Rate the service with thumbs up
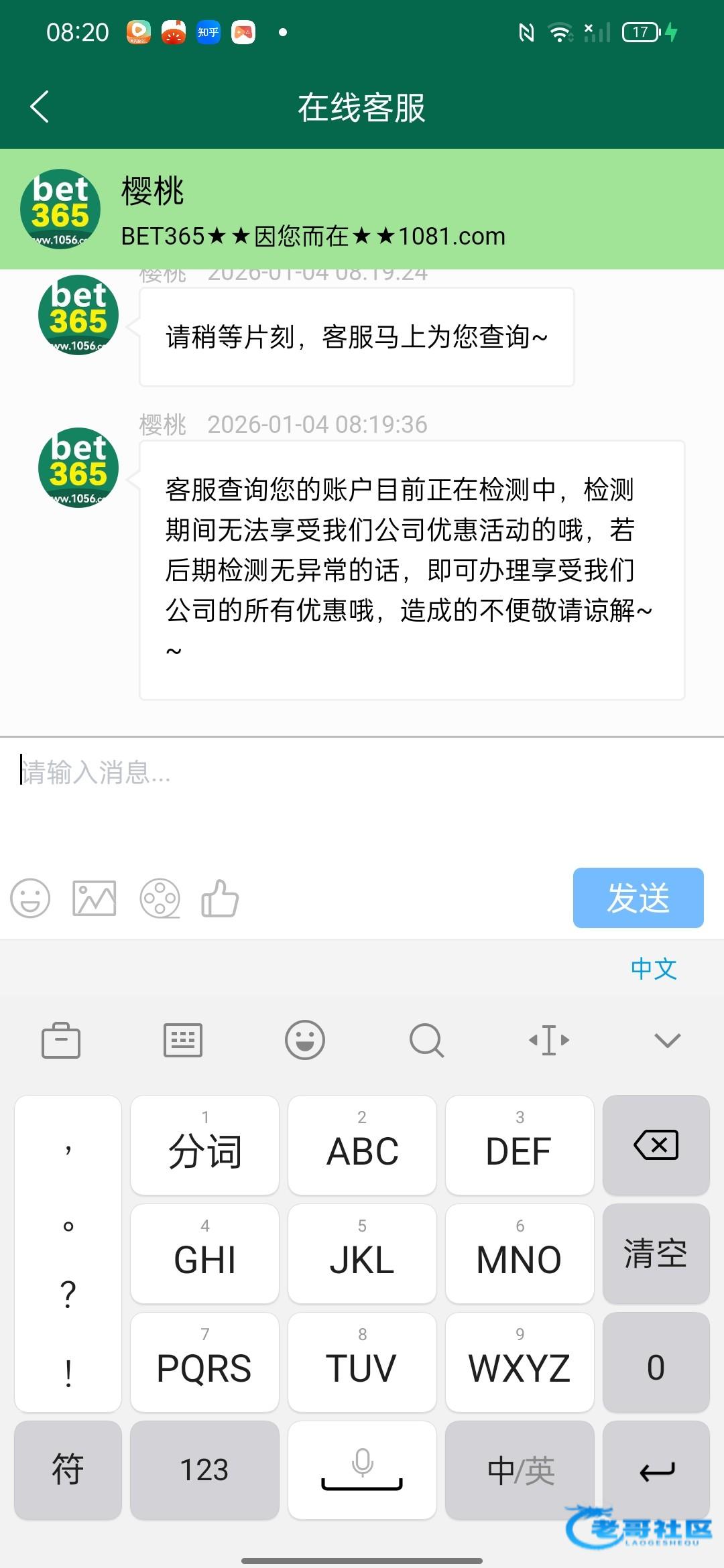Image resolution: width=724 pixels, height=1568 pixels. (220, 898)
